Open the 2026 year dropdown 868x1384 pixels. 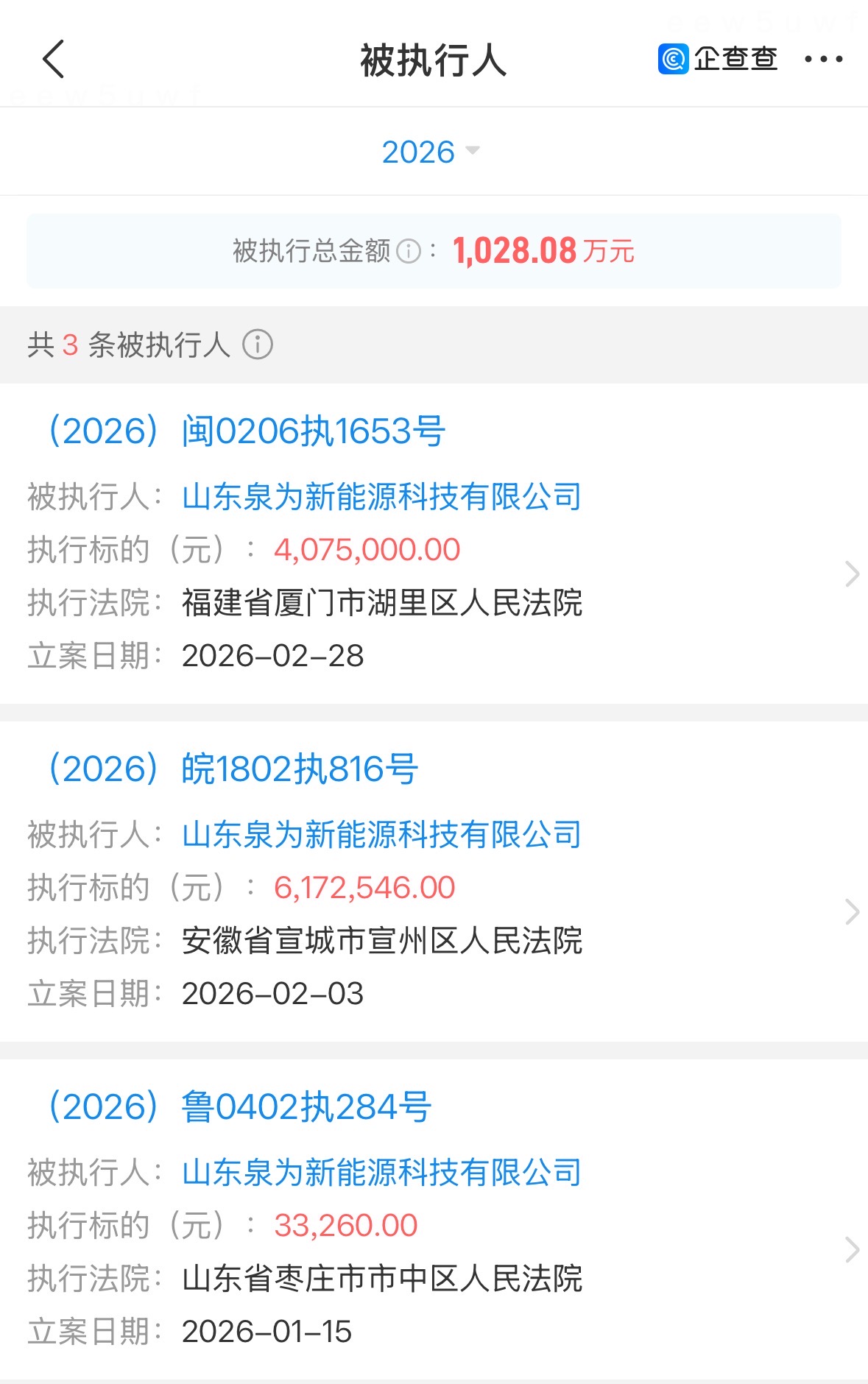(x=431, y=152)
